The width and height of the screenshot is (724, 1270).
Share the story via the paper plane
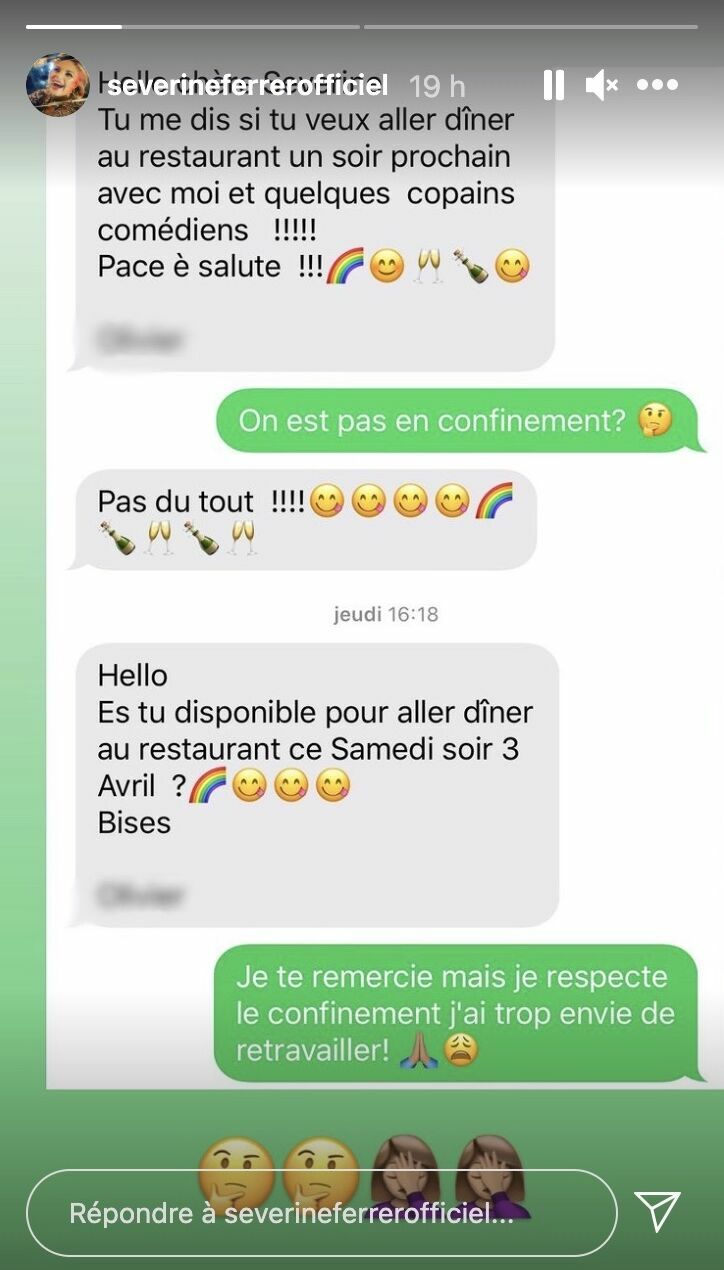click(x=657, y=1211)
